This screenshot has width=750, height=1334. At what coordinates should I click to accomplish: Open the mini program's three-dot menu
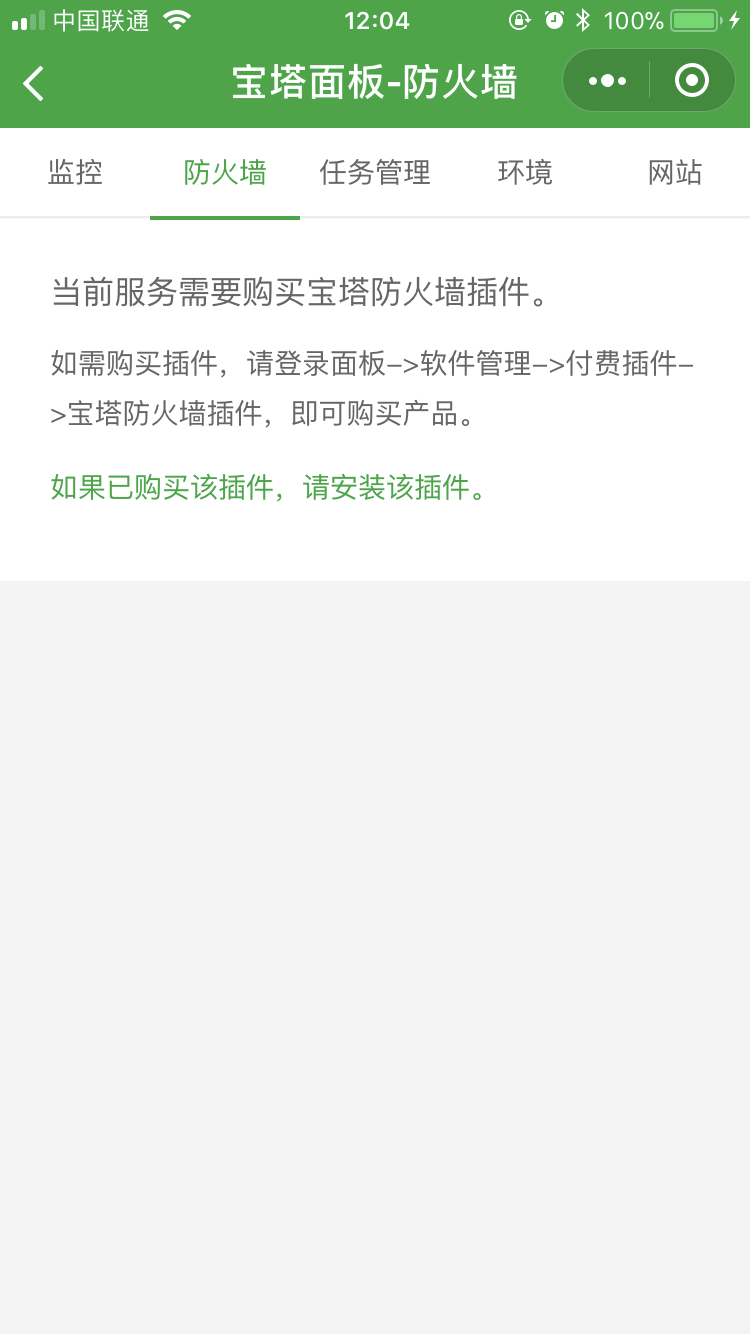click(x=607, y=81)
